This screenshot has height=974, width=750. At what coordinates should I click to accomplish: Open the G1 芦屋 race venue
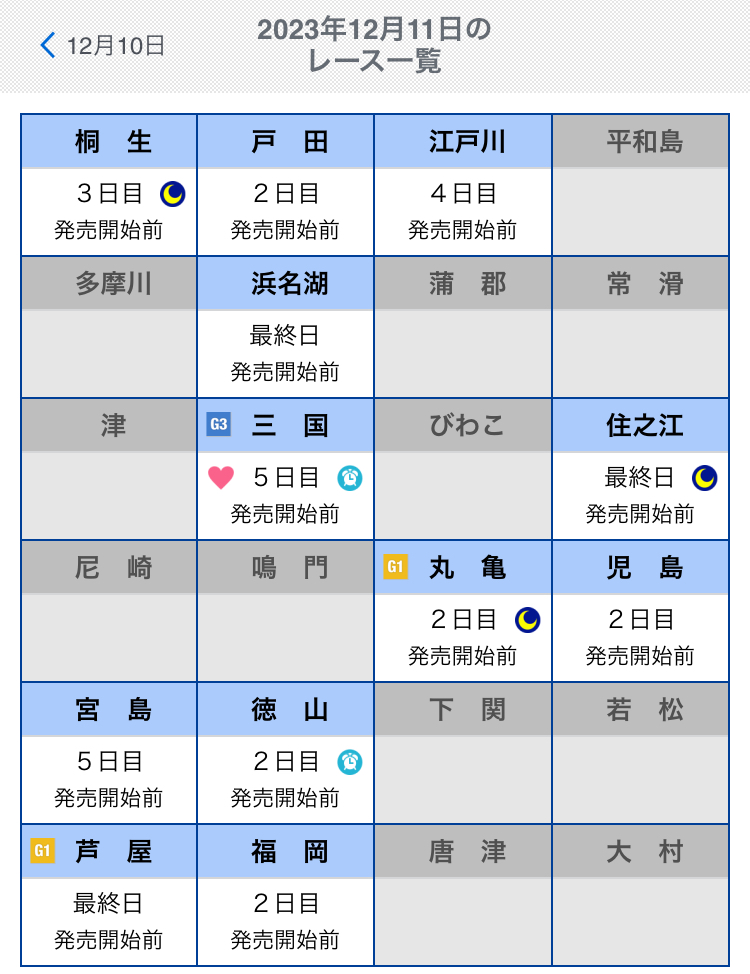[110, 895]
